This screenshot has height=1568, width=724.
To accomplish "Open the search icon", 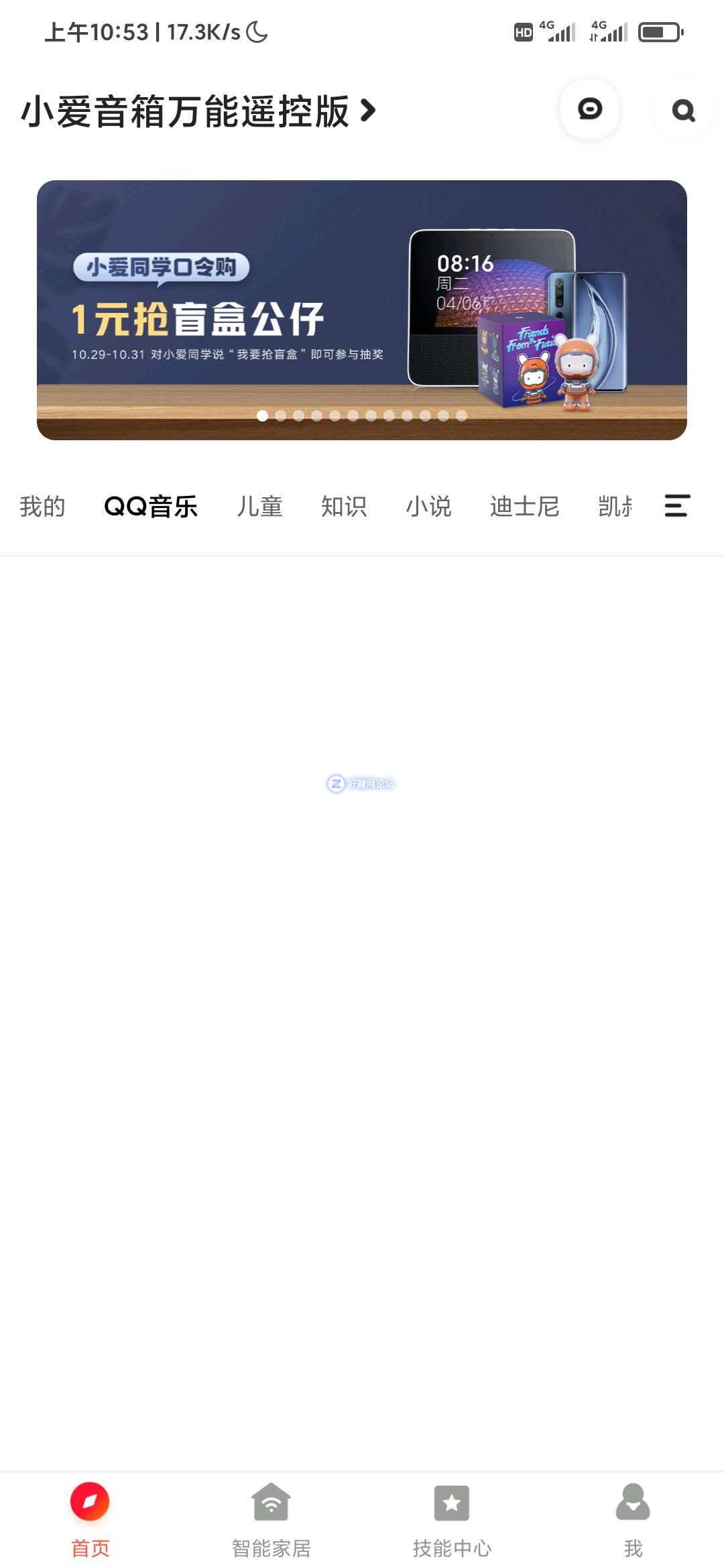I will (682, 111).
